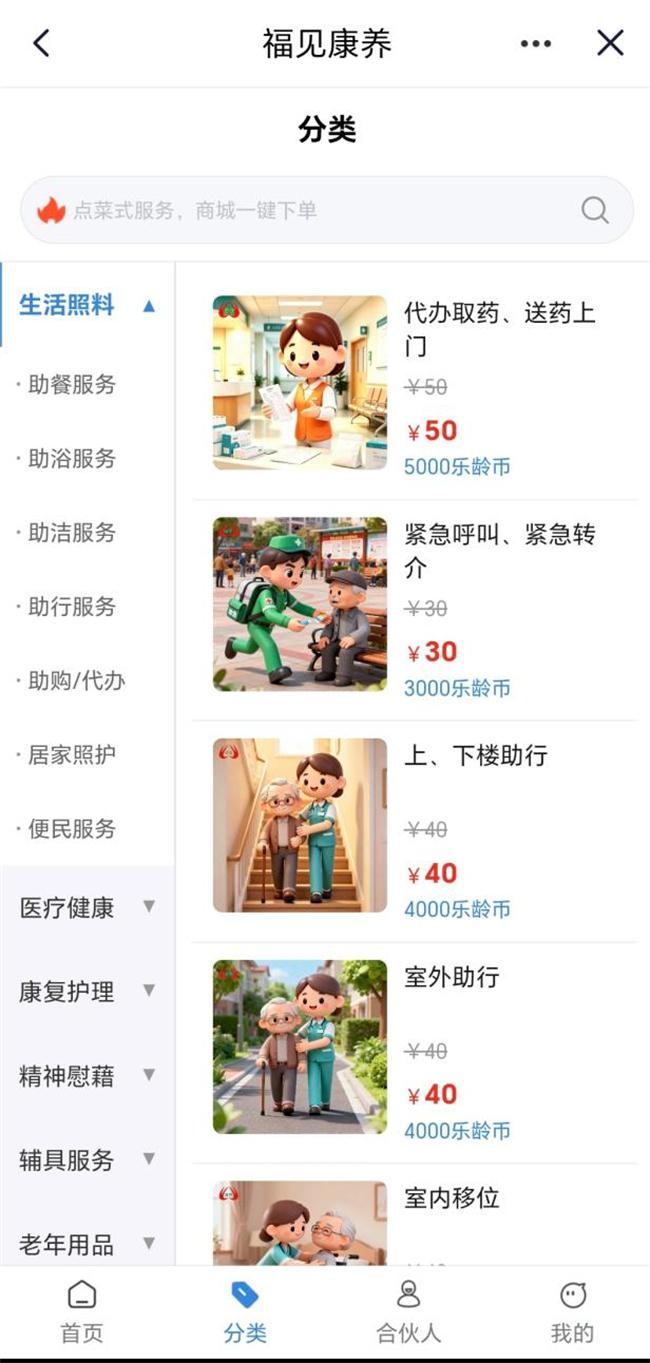Switch to the 合伙人 tab
The width and height of the screenshot is (650, 1363).
tap(408, 1313)
